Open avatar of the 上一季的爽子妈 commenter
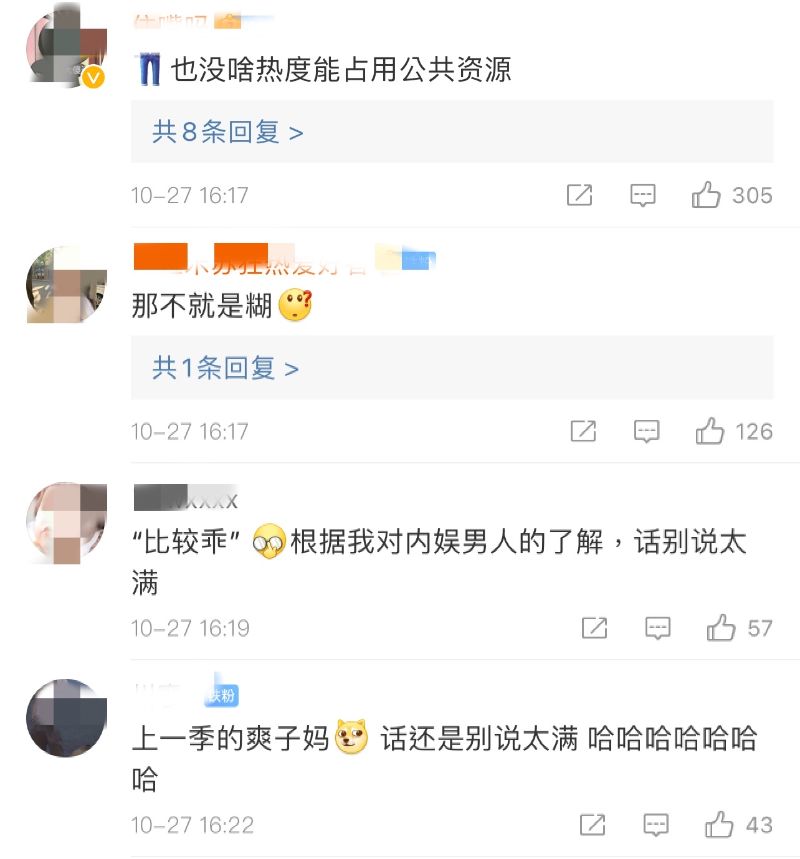The height and width of the screenshot is (859, 800). 66,718
